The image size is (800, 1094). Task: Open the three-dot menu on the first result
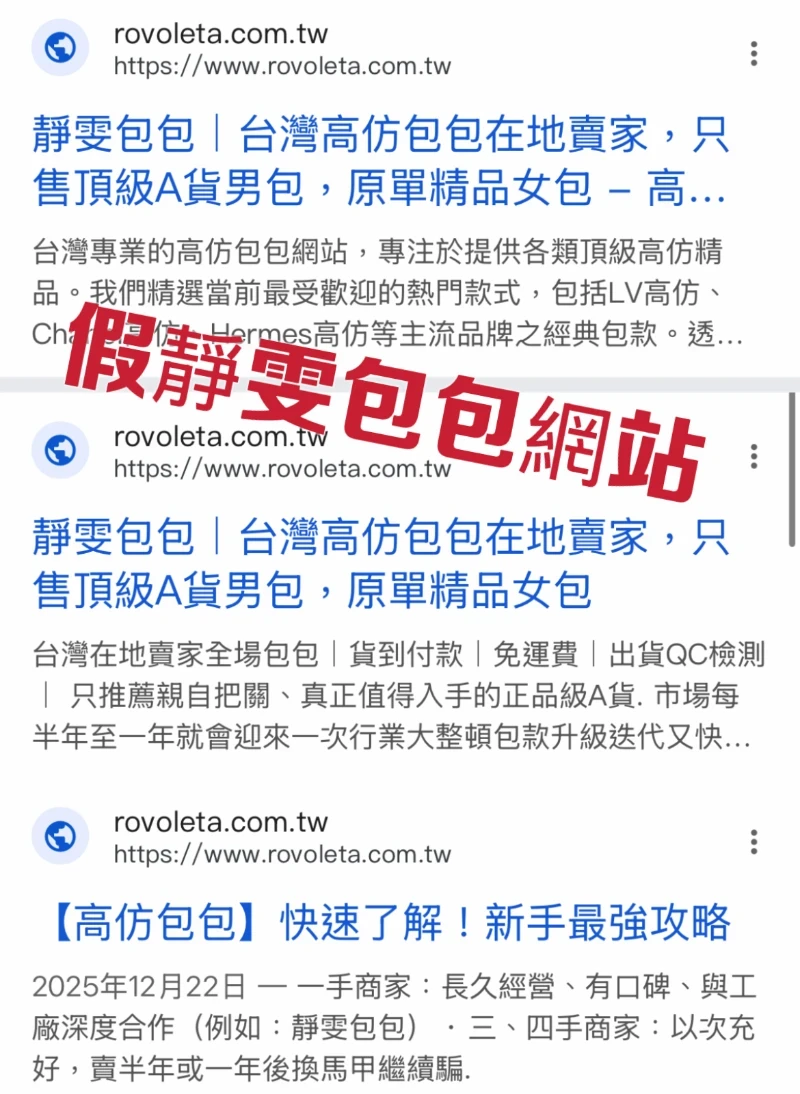coord(753,52)
